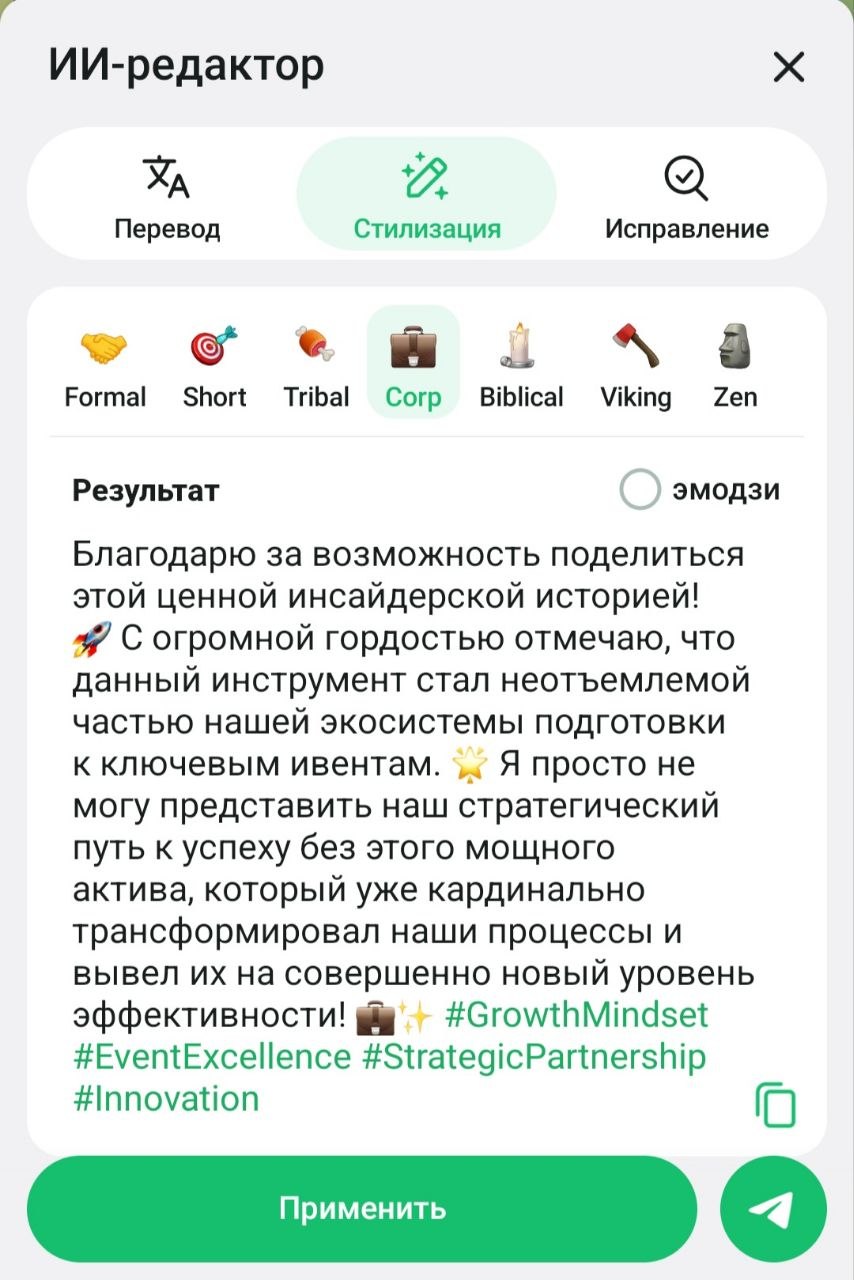Tap the Применить button
Viewport: 854px width, 1280px height.
(x=362, y=1208)
